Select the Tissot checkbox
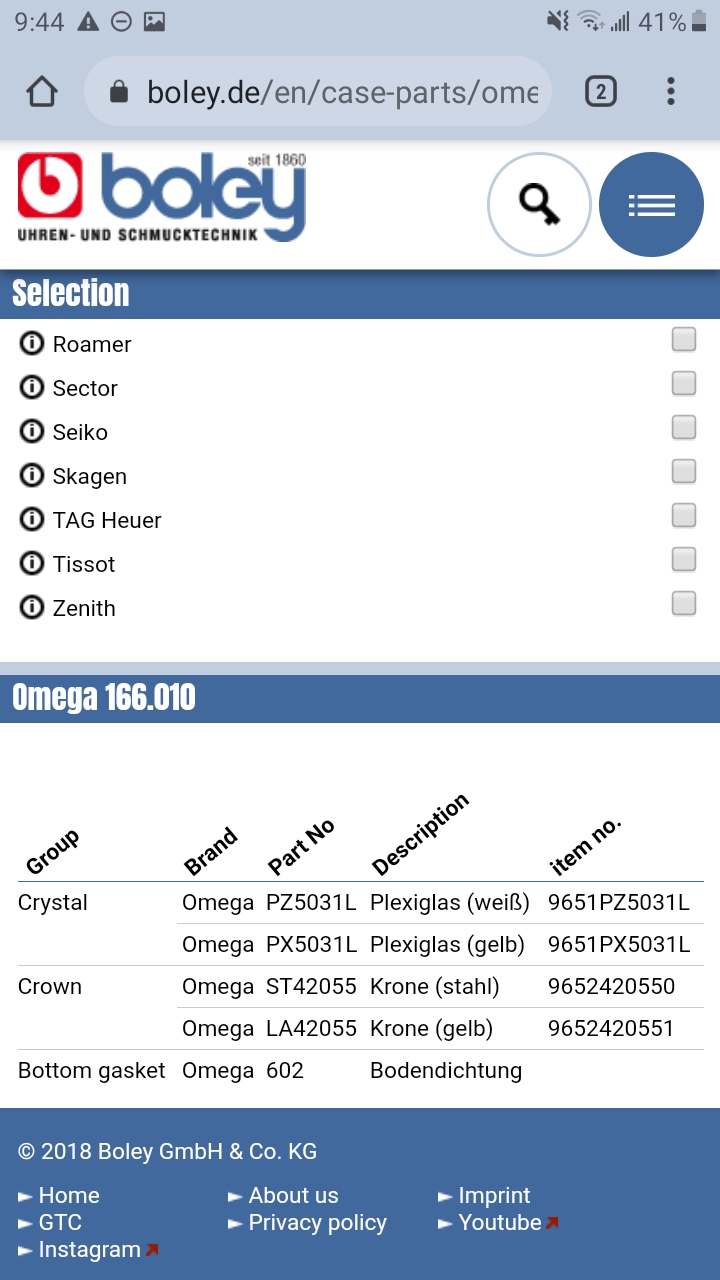This screenshot has width=720, height=1280. click(x=684, y=559)
